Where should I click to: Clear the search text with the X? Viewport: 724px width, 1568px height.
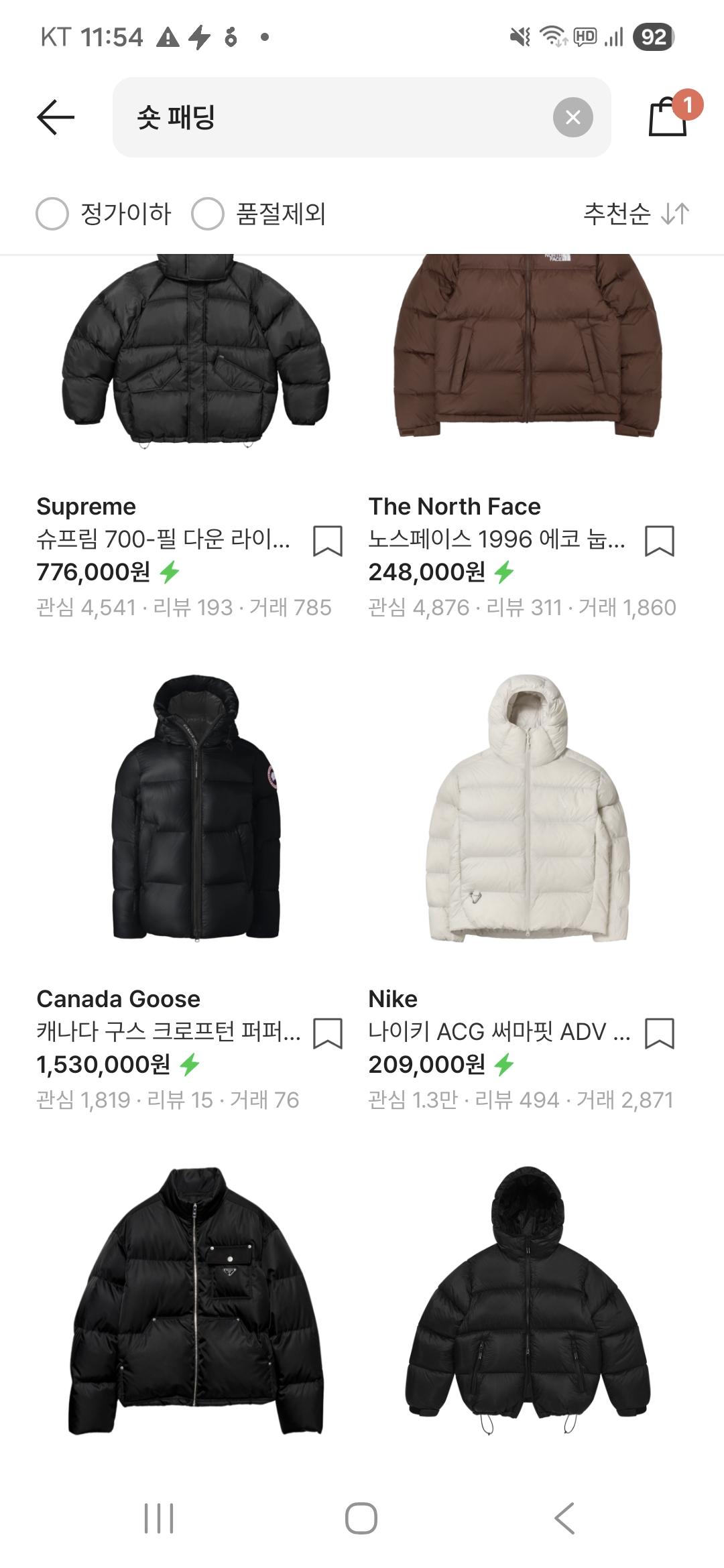[572, 117]
